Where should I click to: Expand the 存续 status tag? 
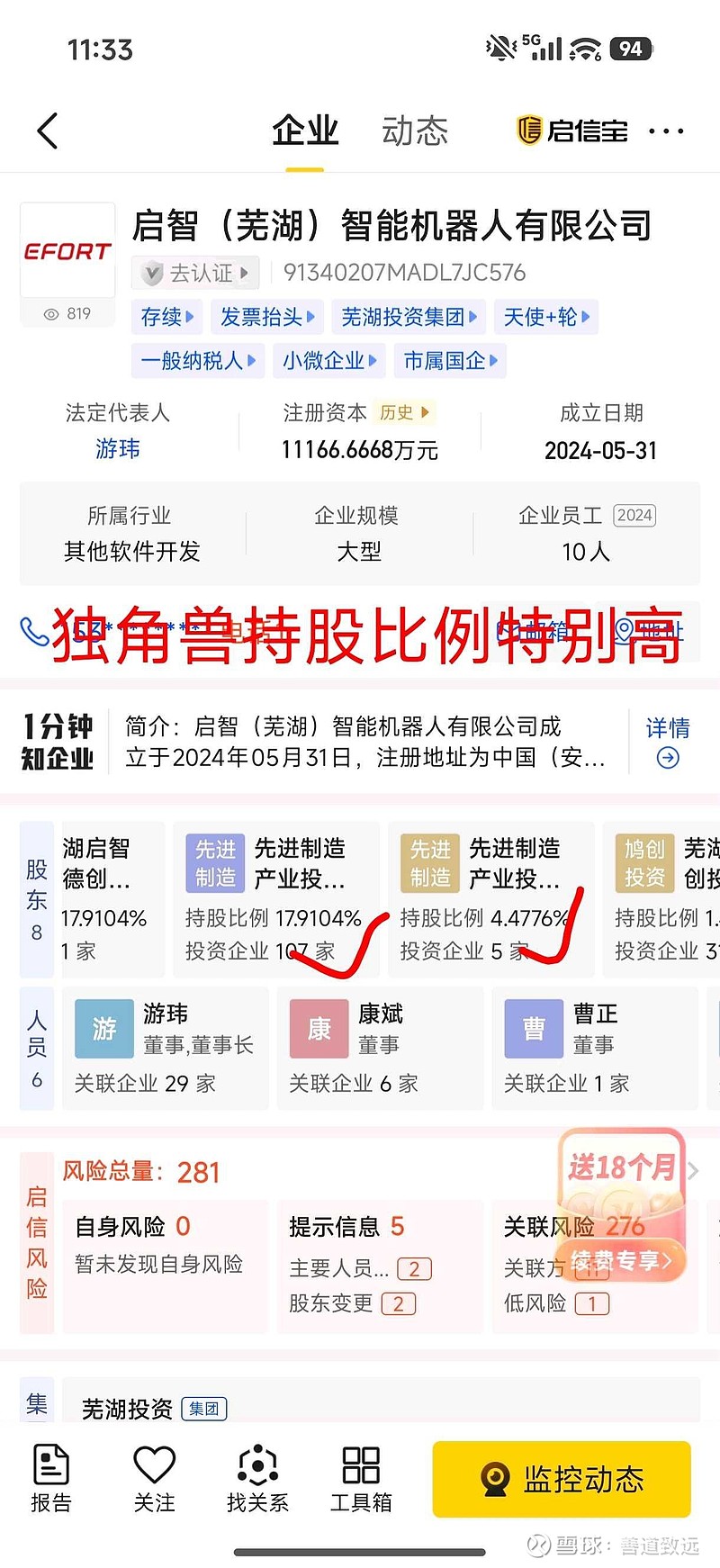point(166,318)
